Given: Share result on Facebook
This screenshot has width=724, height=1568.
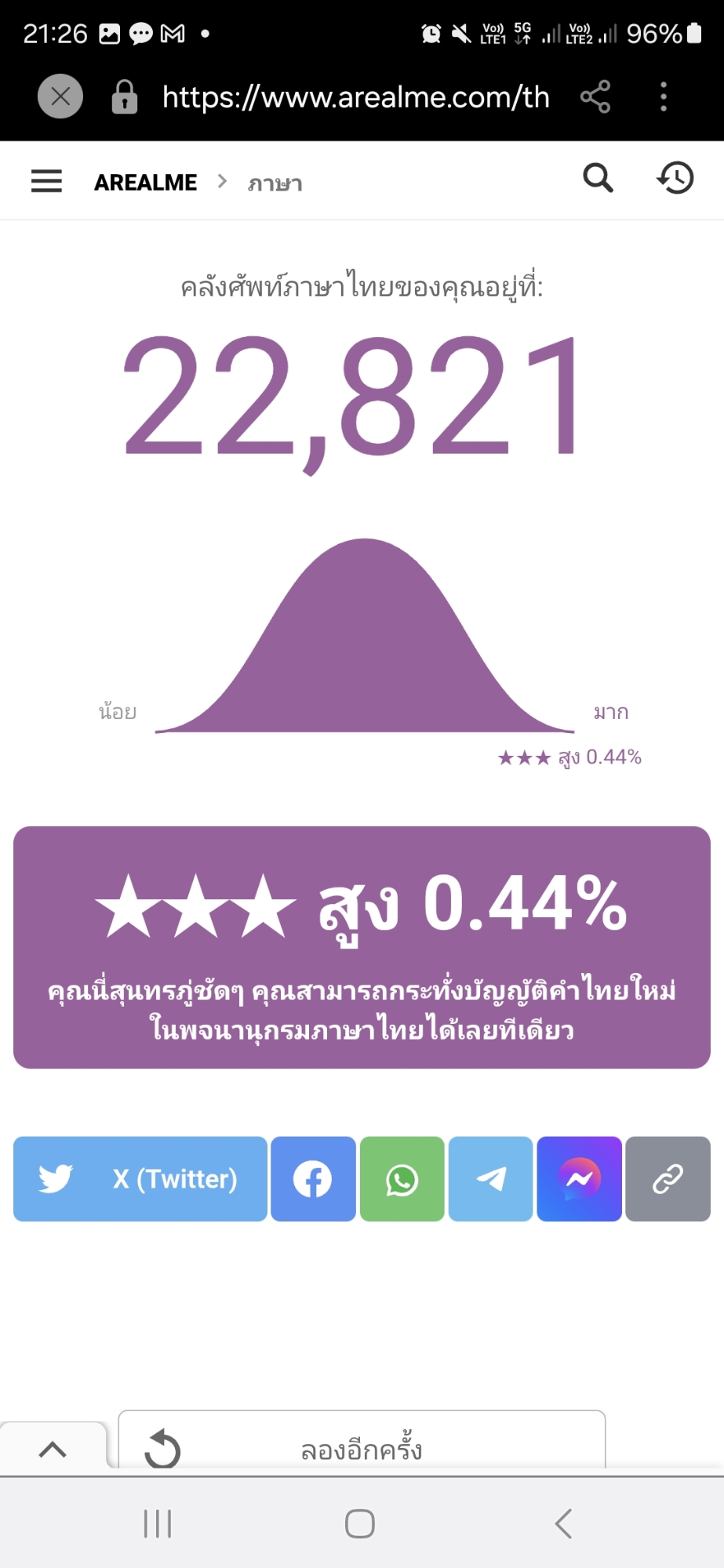Looking at the screenshot, I should 313,1178.
